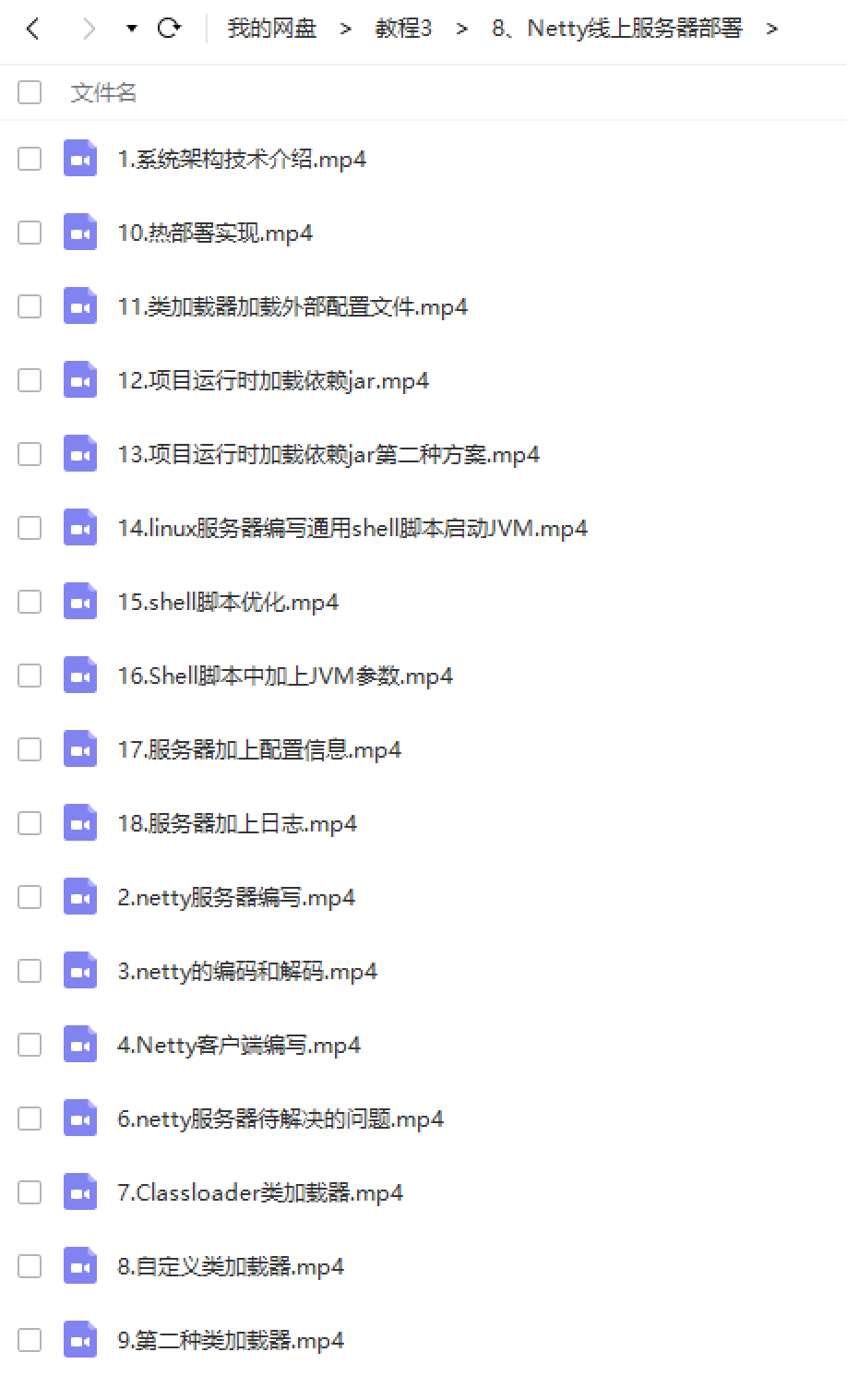The image size is (847, 1400).
Task: Open 2.netty服务器编写.mp4
Action: point(236,897)
